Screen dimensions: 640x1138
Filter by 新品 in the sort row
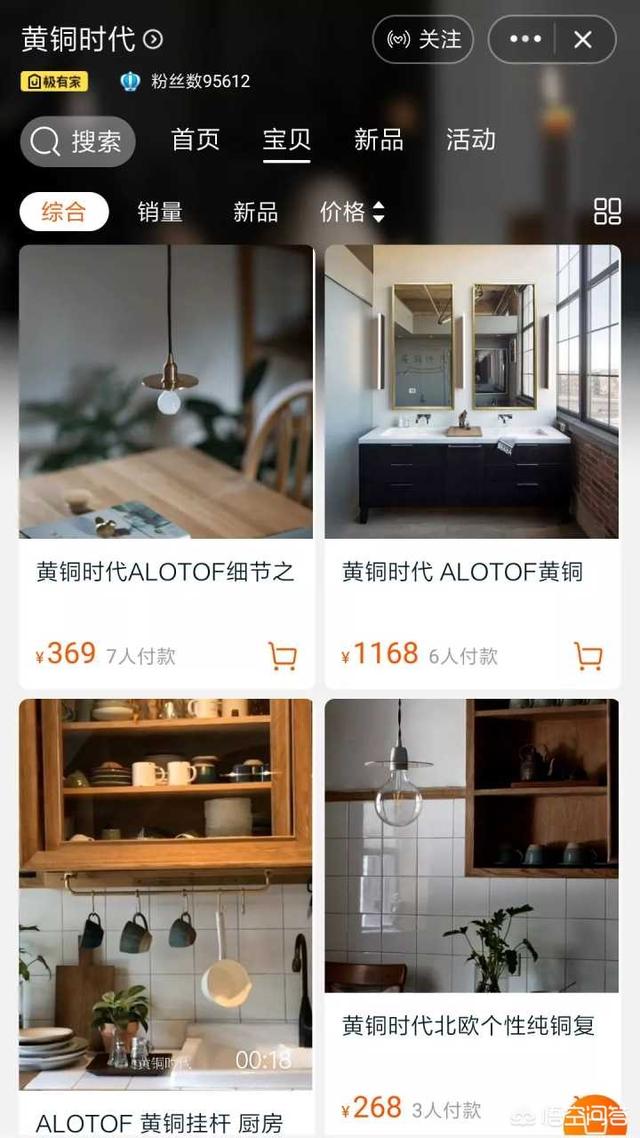[x=255, y=212]
